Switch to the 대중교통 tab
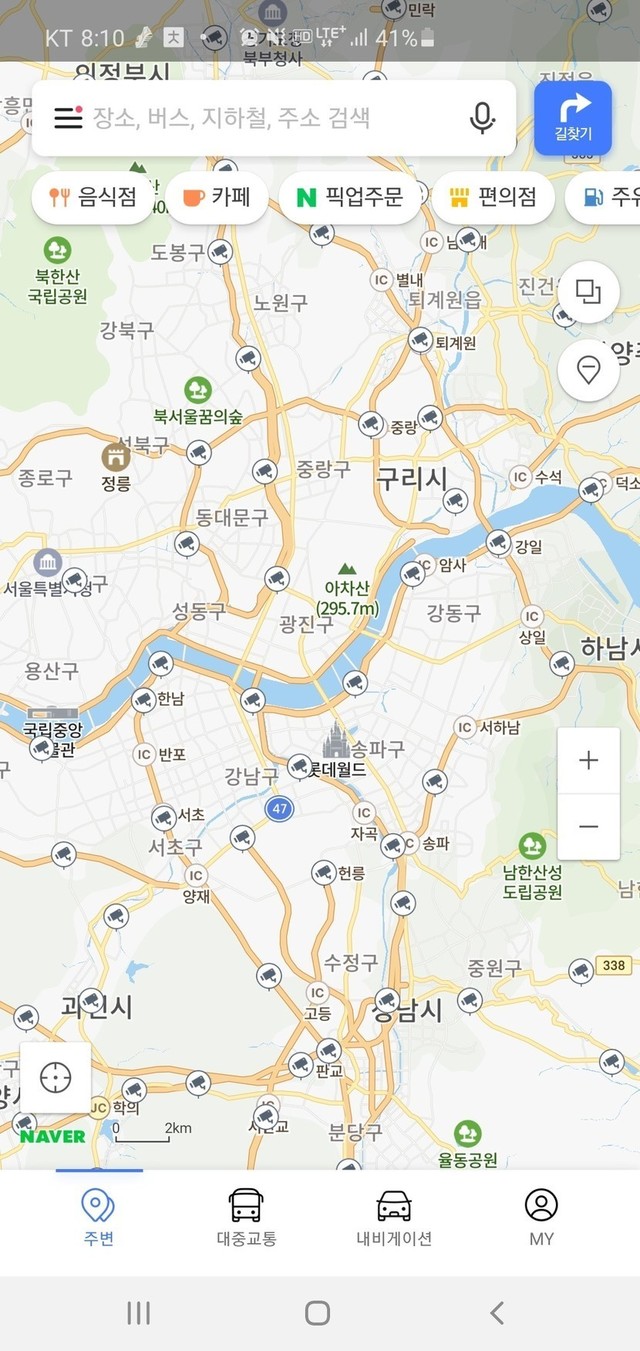Screen dimensions: 640x1351 pos(247,1218)
